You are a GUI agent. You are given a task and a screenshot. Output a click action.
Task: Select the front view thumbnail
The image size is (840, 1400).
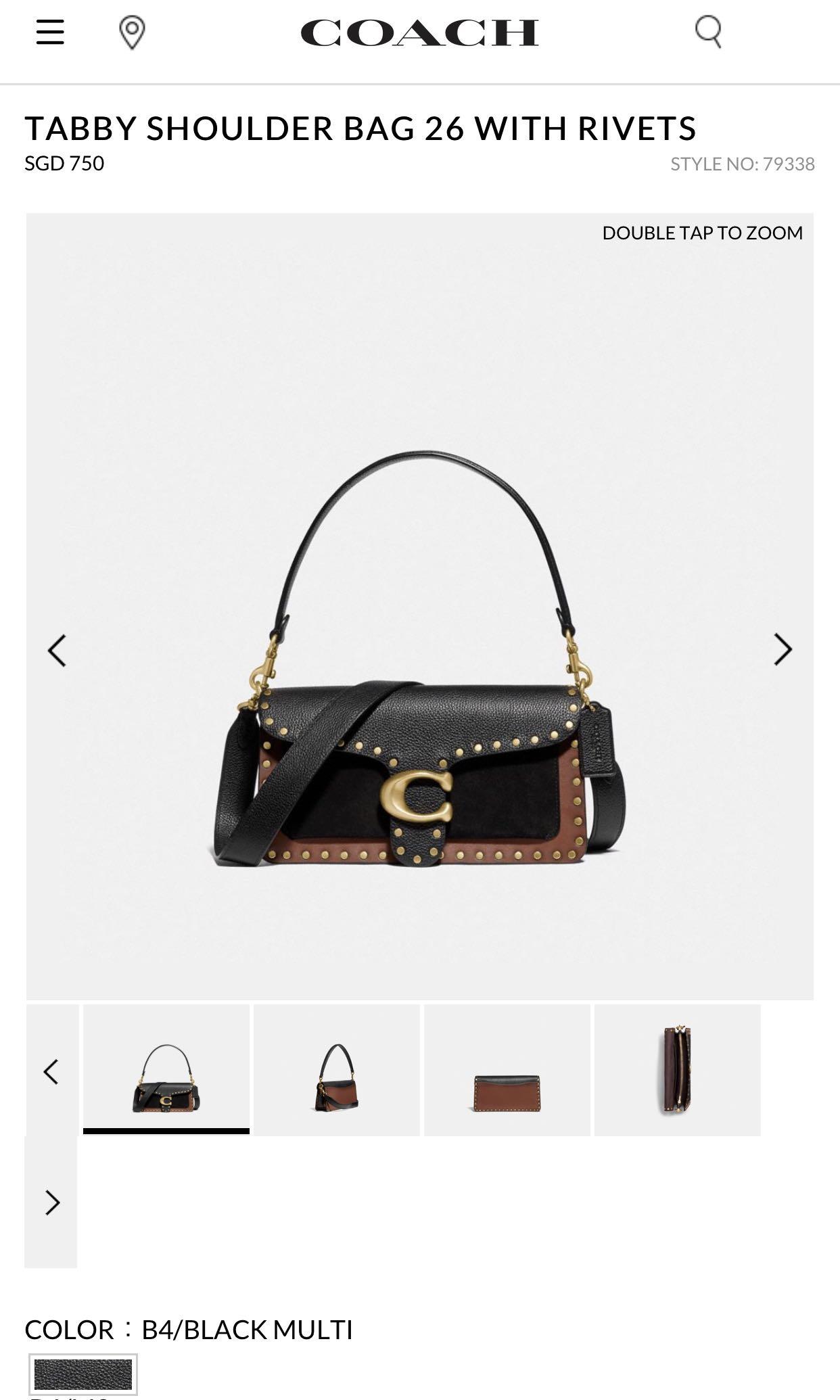pyautogui.click(x=166, y=1070)
